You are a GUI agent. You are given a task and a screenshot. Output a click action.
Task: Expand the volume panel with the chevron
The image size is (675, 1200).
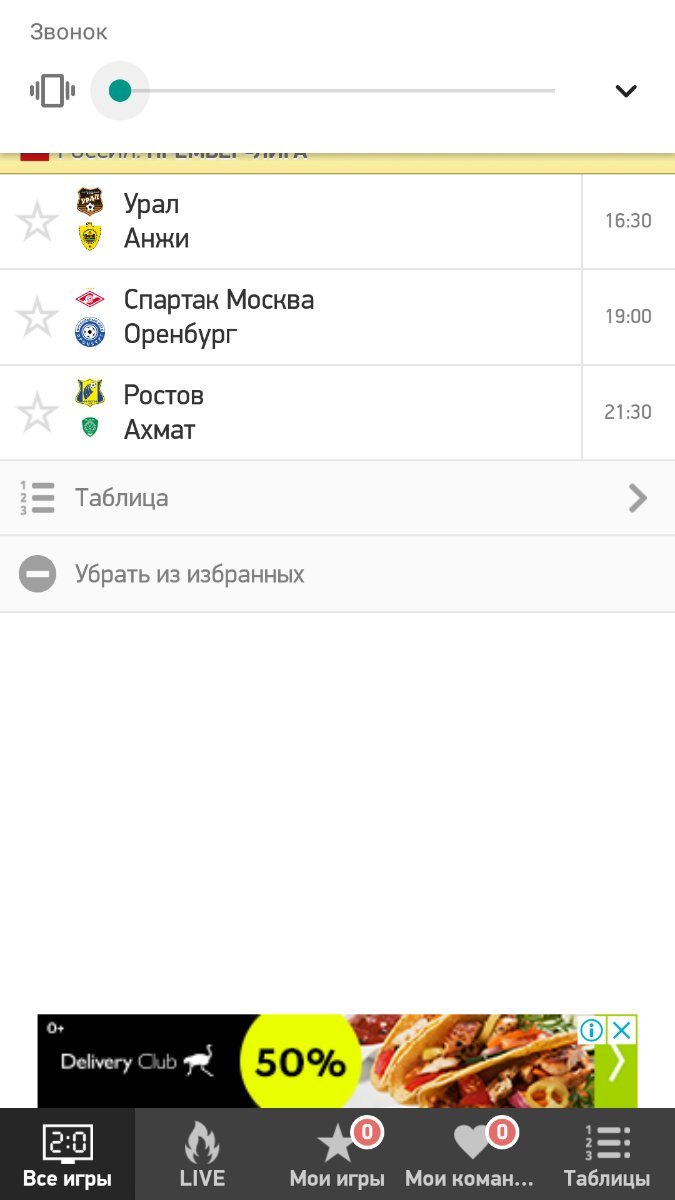tap(626, 91)
